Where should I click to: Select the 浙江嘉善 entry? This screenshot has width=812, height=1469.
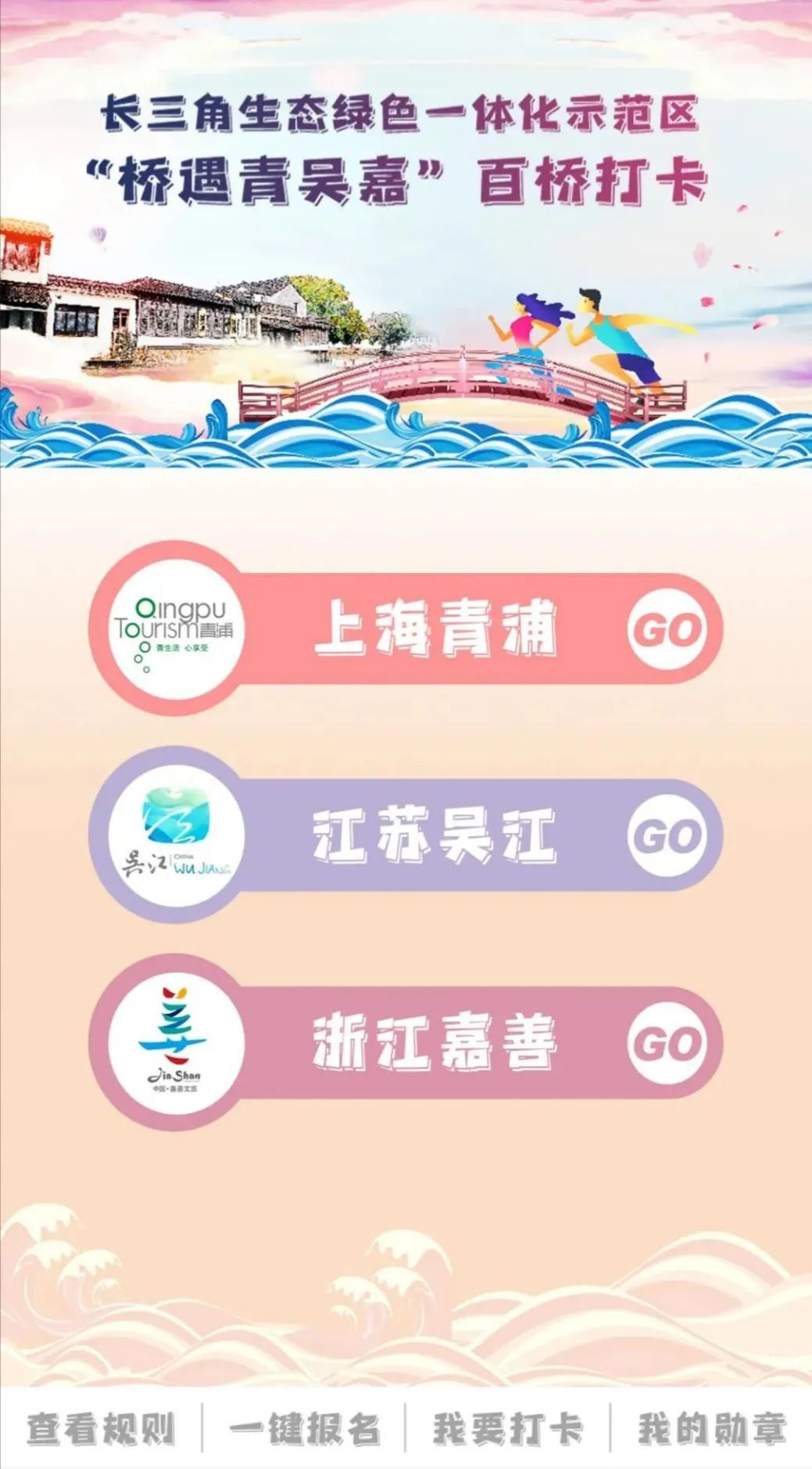pyautogui.click(x=406, y=1043)
